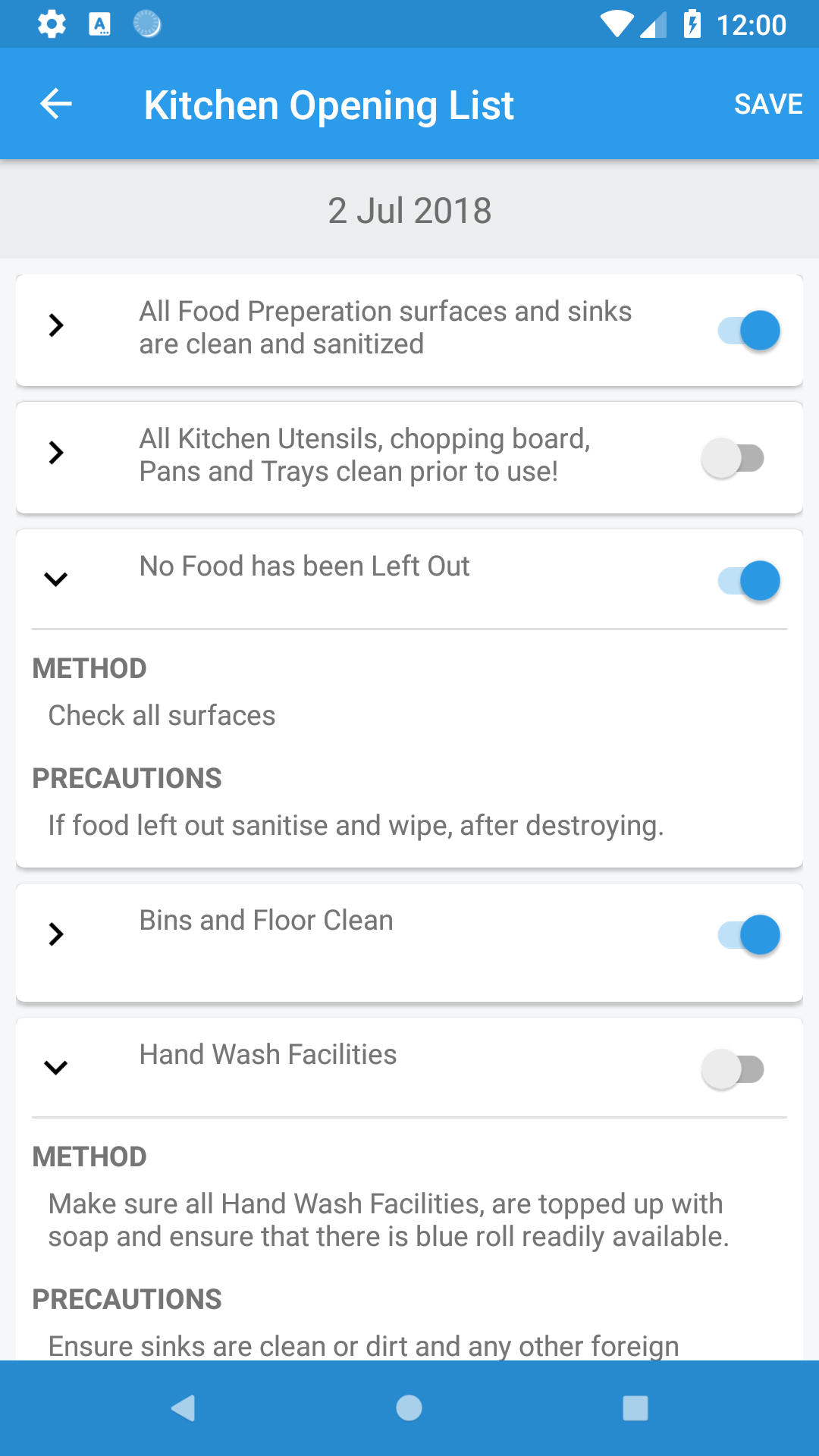Tap the Hand Wash Facilities METHOD text
This screenshot has width=819, height=1456.
point(89,1156)
